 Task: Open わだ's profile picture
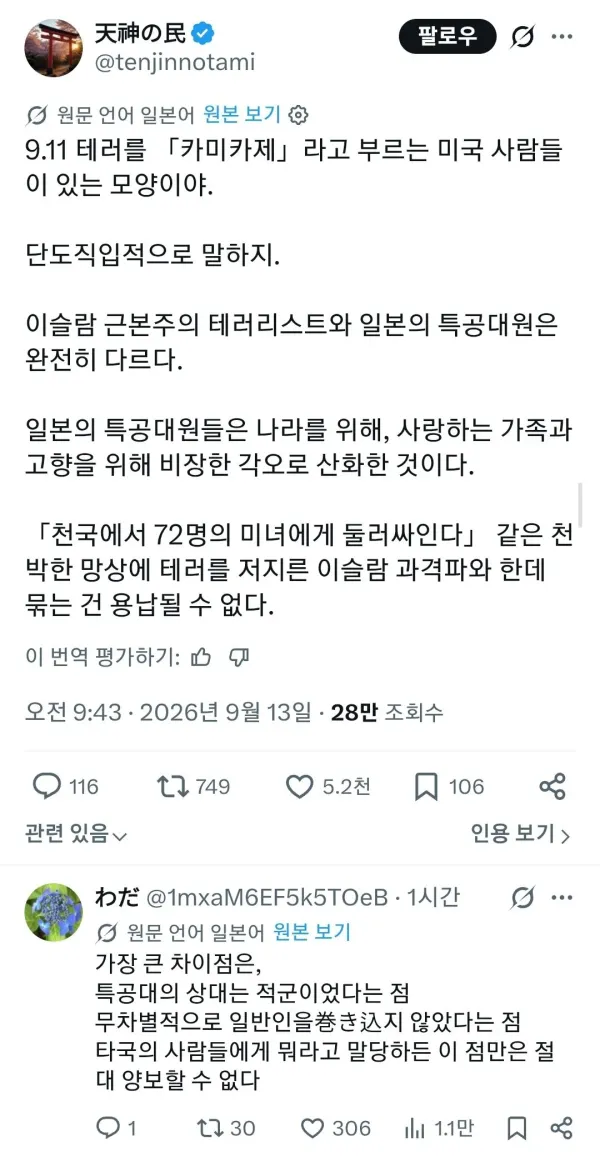click(53, 912)
